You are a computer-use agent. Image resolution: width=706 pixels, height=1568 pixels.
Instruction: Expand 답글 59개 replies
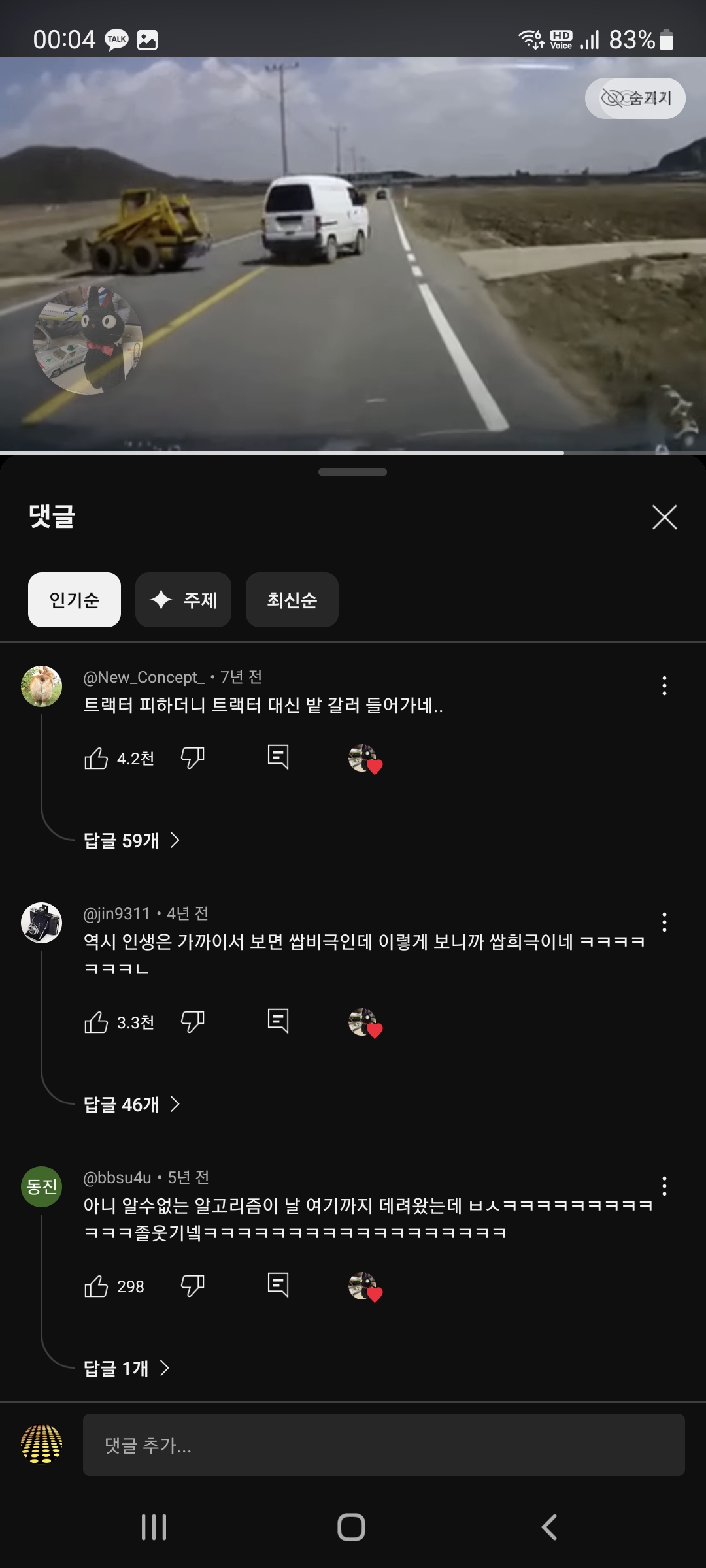[132, 840]
